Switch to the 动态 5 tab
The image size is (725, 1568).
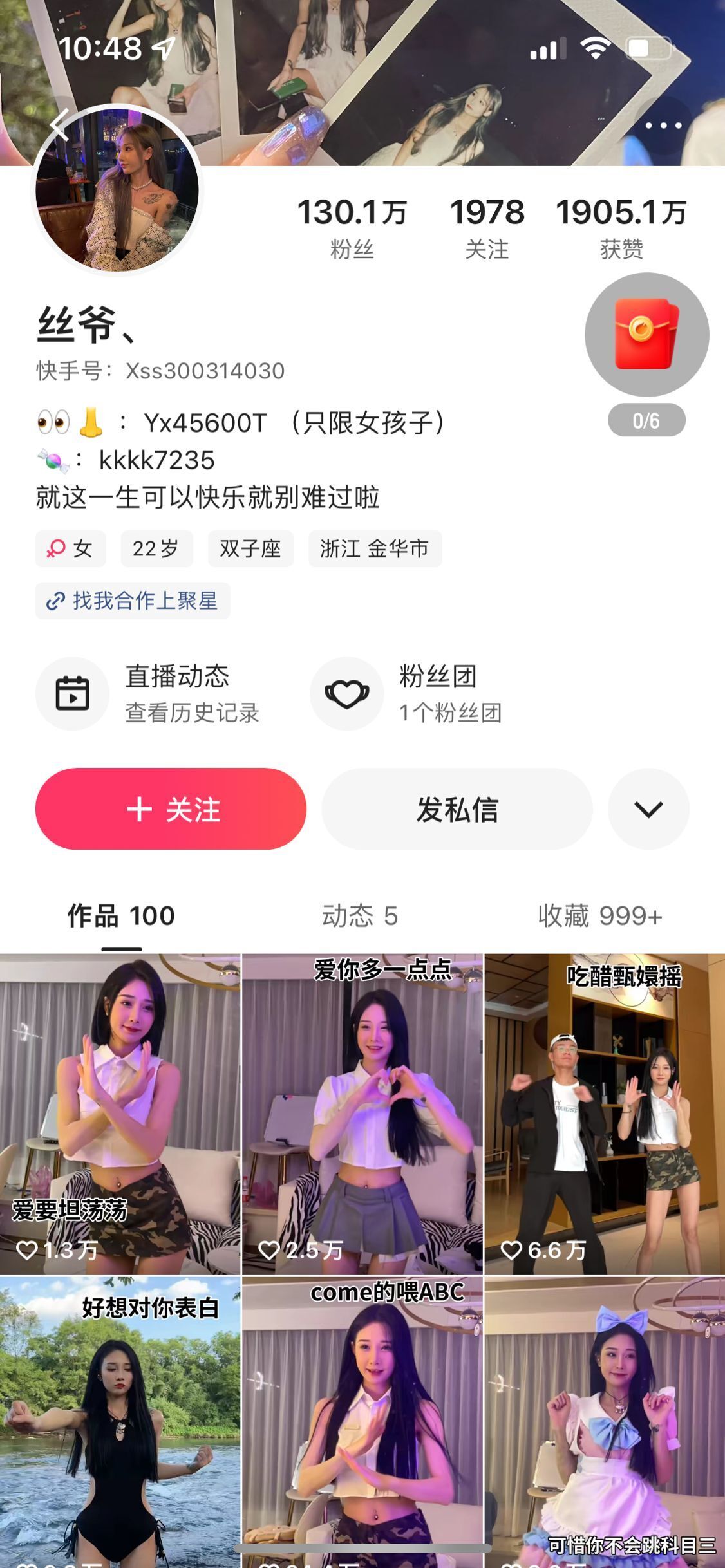pos(359,916)
